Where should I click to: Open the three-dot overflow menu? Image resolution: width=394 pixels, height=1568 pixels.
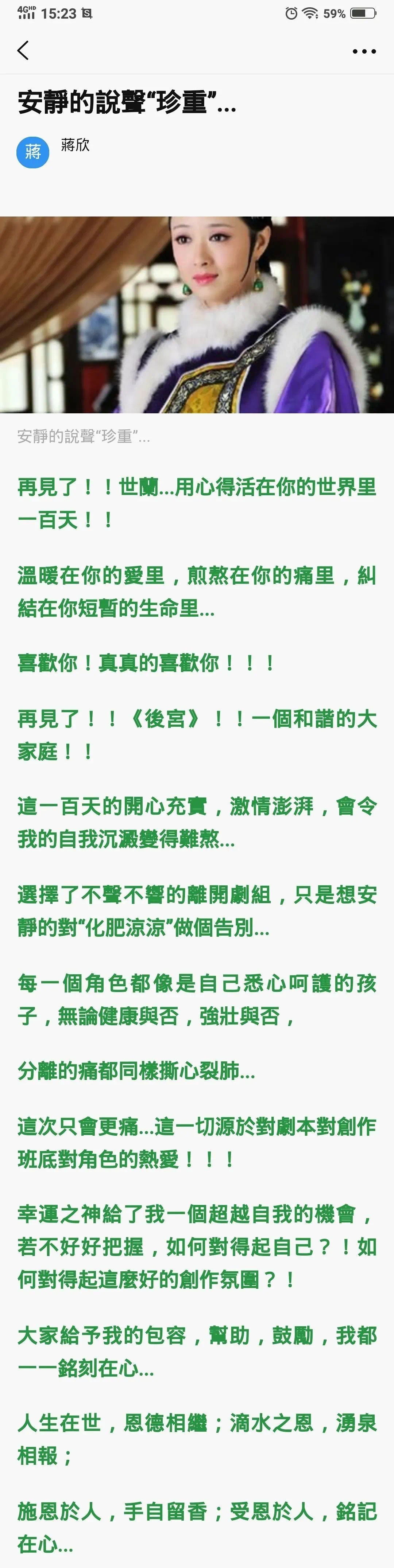pos(364,52)
